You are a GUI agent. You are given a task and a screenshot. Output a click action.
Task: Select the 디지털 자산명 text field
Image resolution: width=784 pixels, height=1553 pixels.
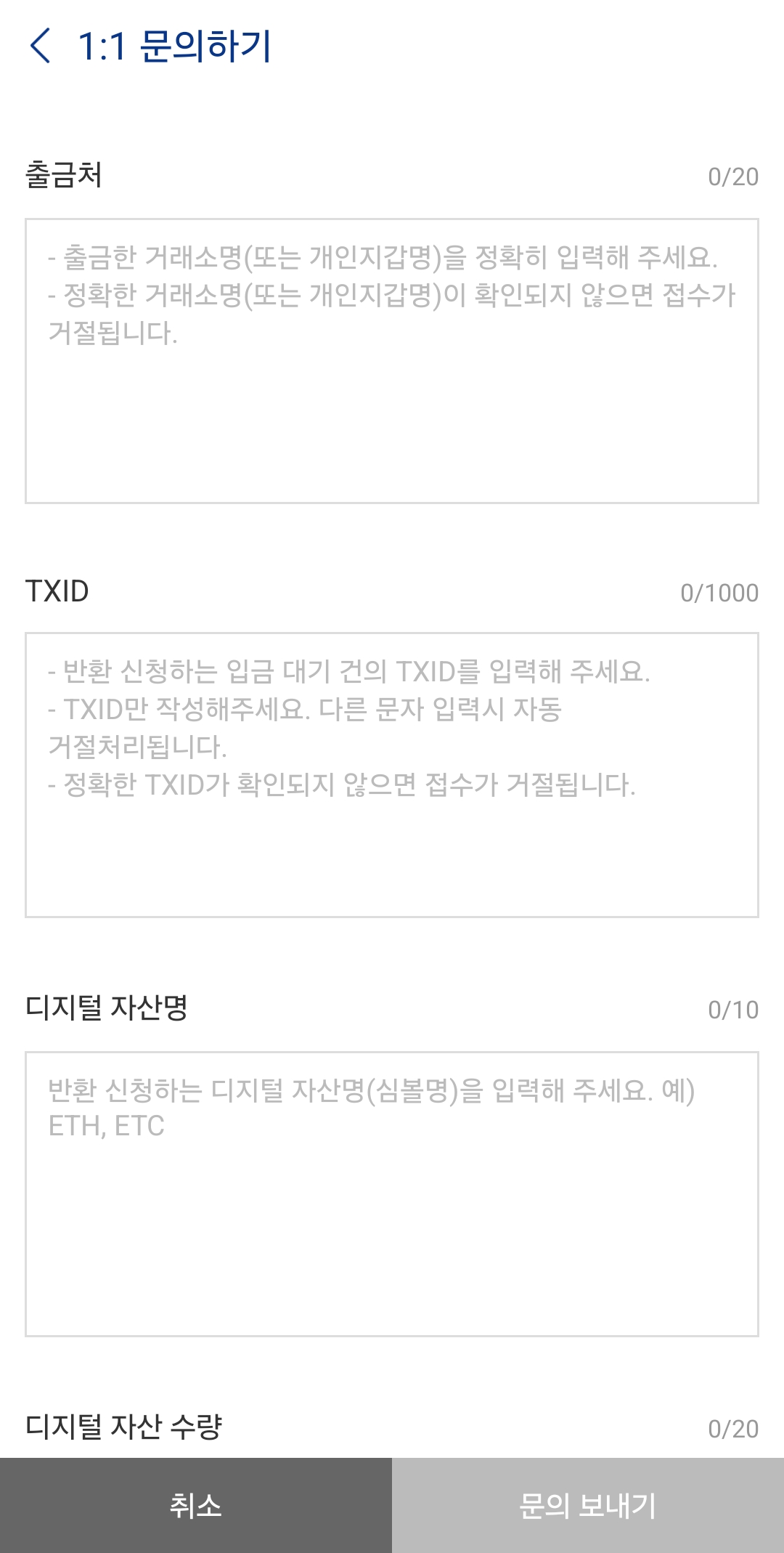[x=392, y=1193]
